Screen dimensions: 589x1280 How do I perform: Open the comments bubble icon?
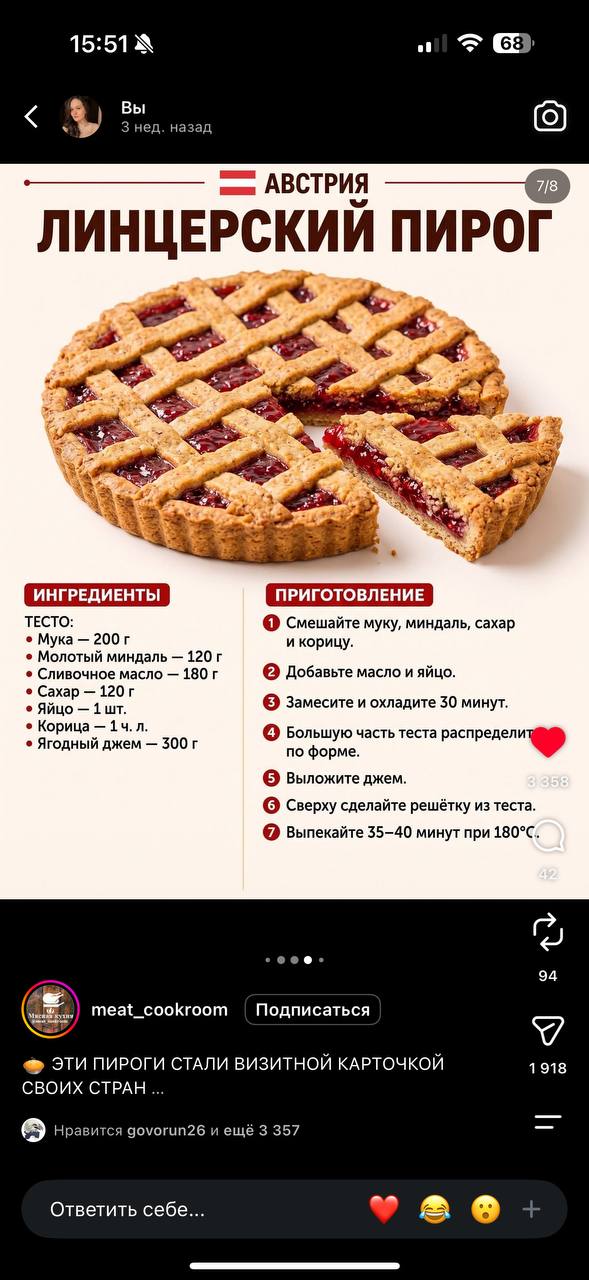(548, 836)
